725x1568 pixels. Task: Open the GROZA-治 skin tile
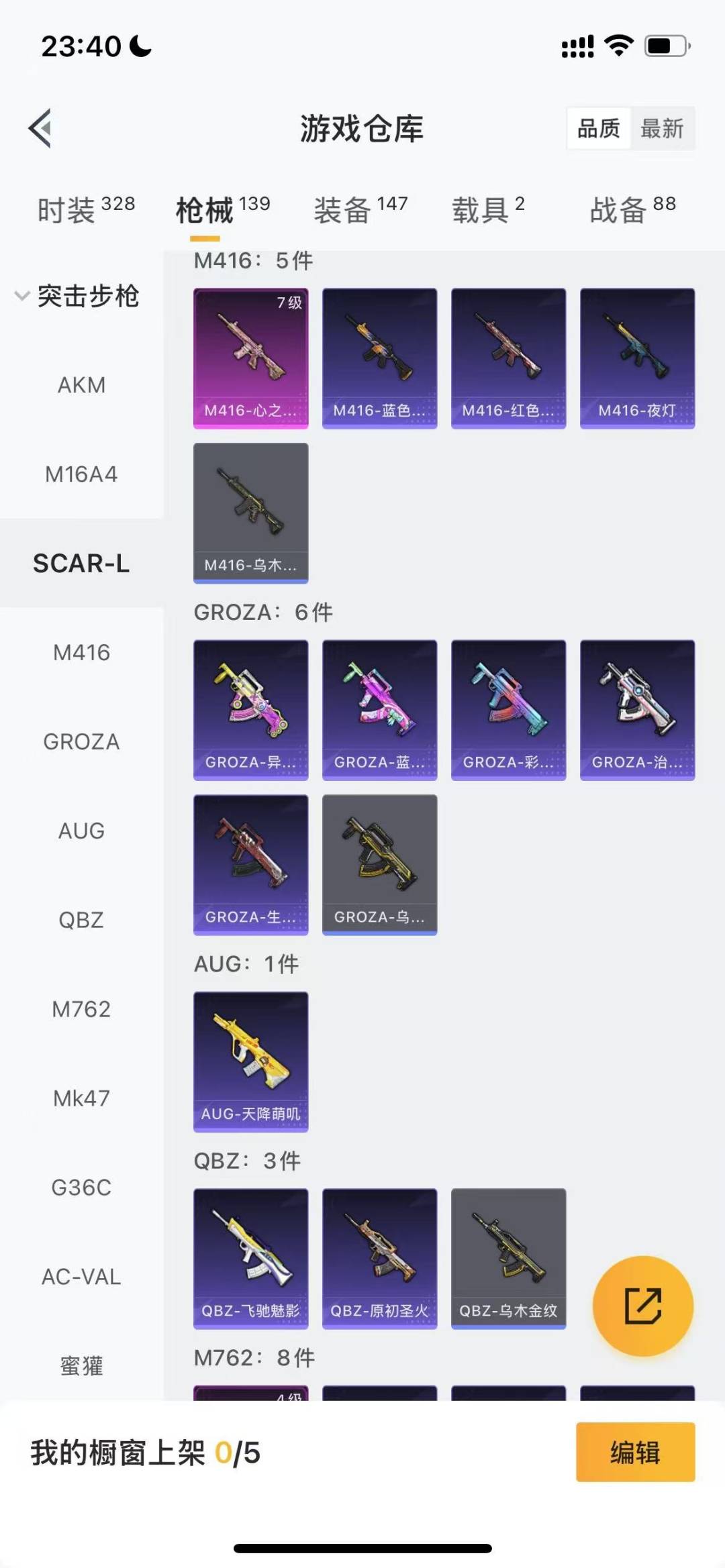(638, 710)
